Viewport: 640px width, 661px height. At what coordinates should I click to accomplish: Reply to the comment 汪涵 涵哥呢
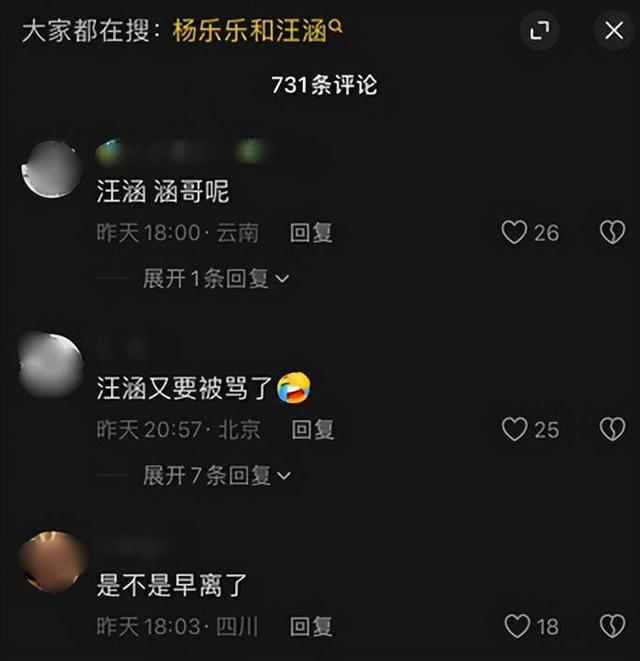pyautogui.click(x=311, y=233)
